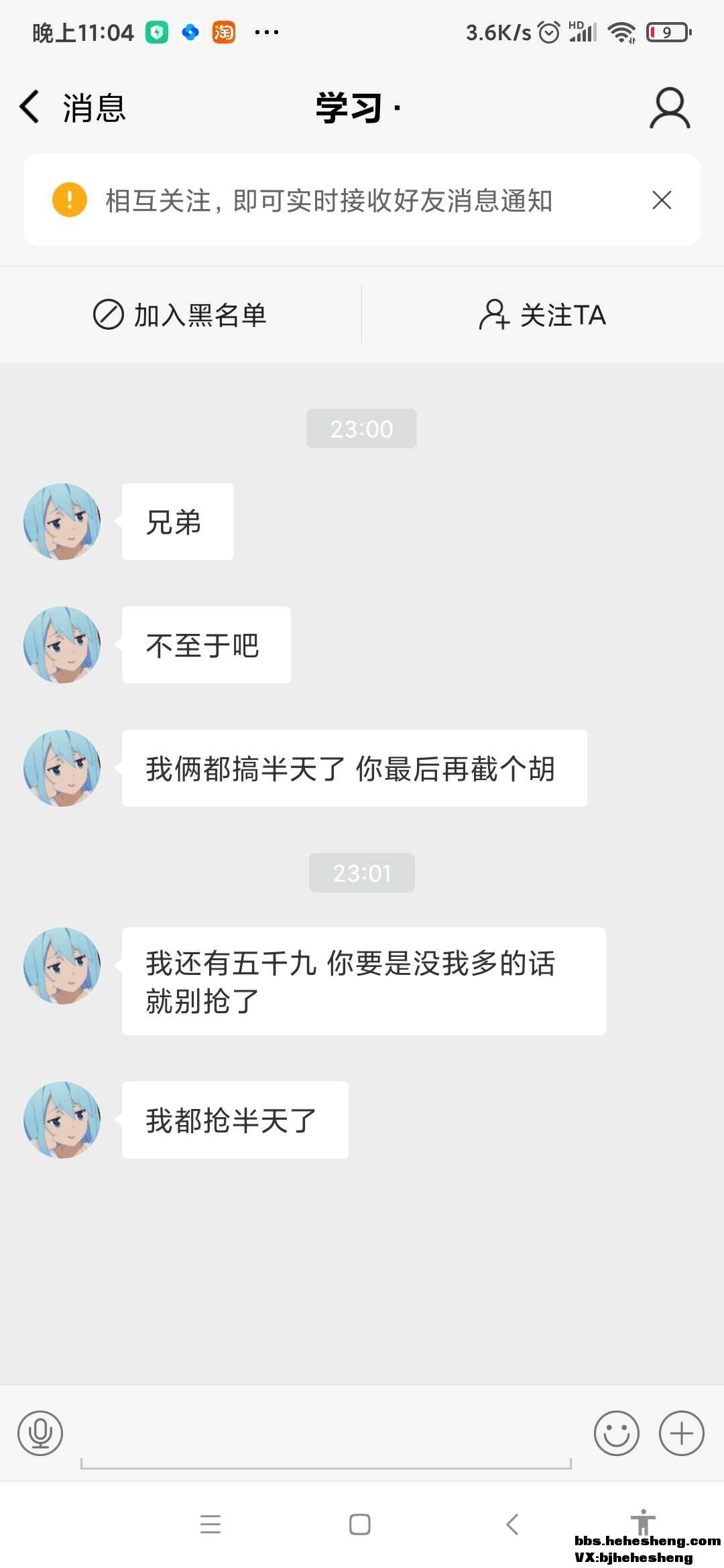Focus the message text field
Viewport: 724px width, 1568px height.
pyautogui.click(x=326, y=1441)
